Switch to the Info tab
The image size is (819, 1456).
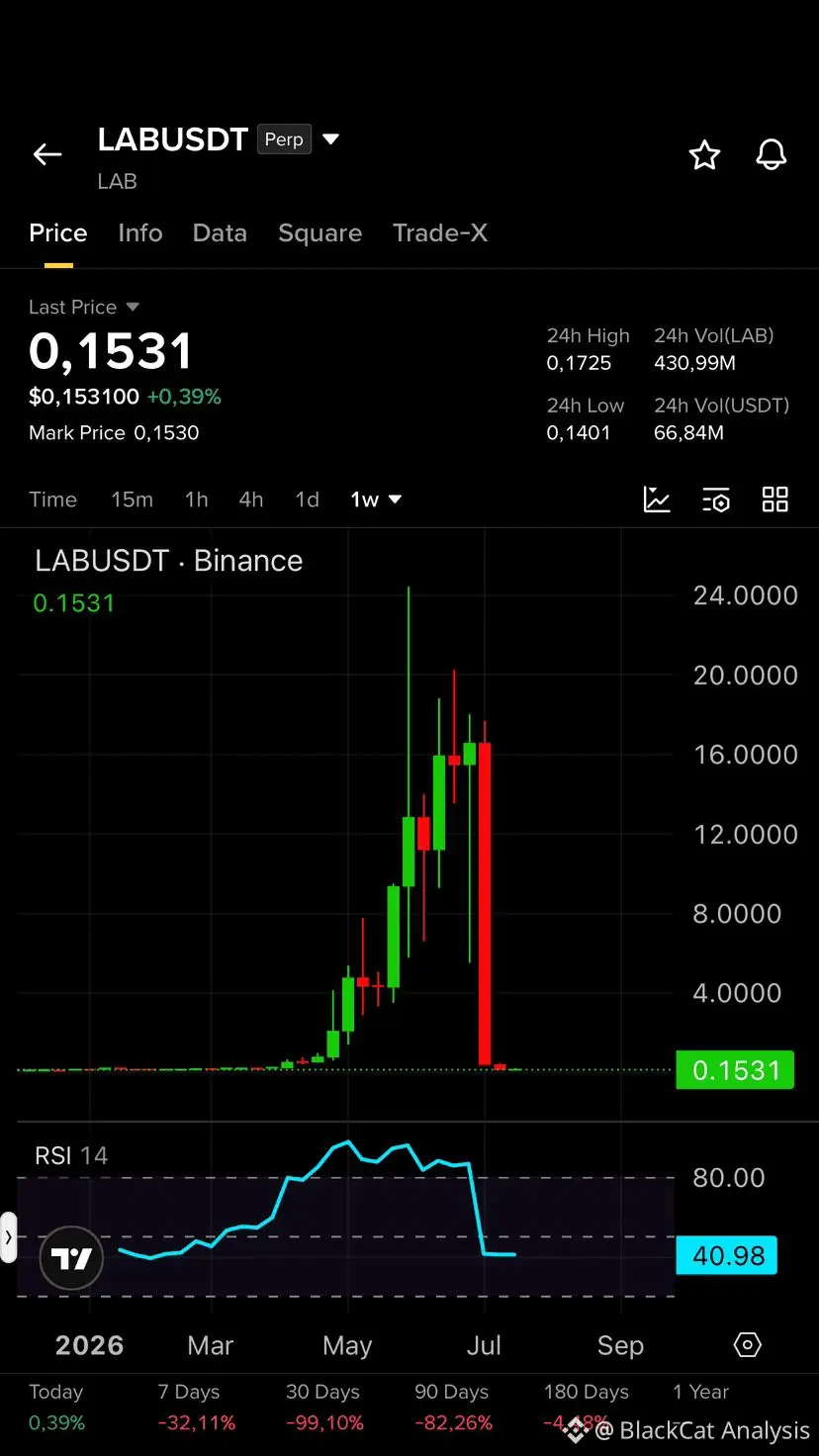pyautogui.click(x=139, y=232)
